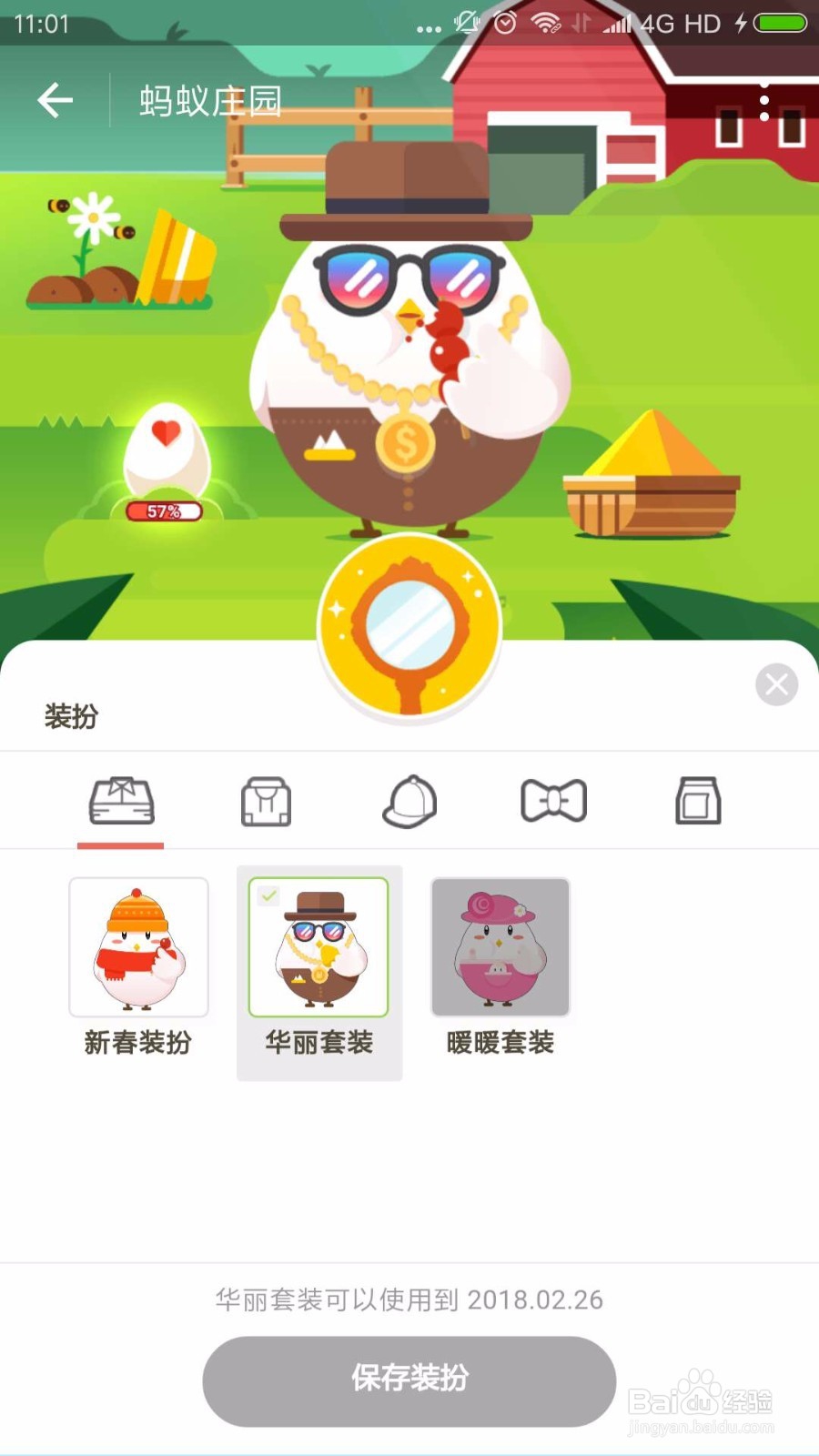819x1456 pixels.
Task: Tap the back arrow in the title bar
Action: [55, 100]
